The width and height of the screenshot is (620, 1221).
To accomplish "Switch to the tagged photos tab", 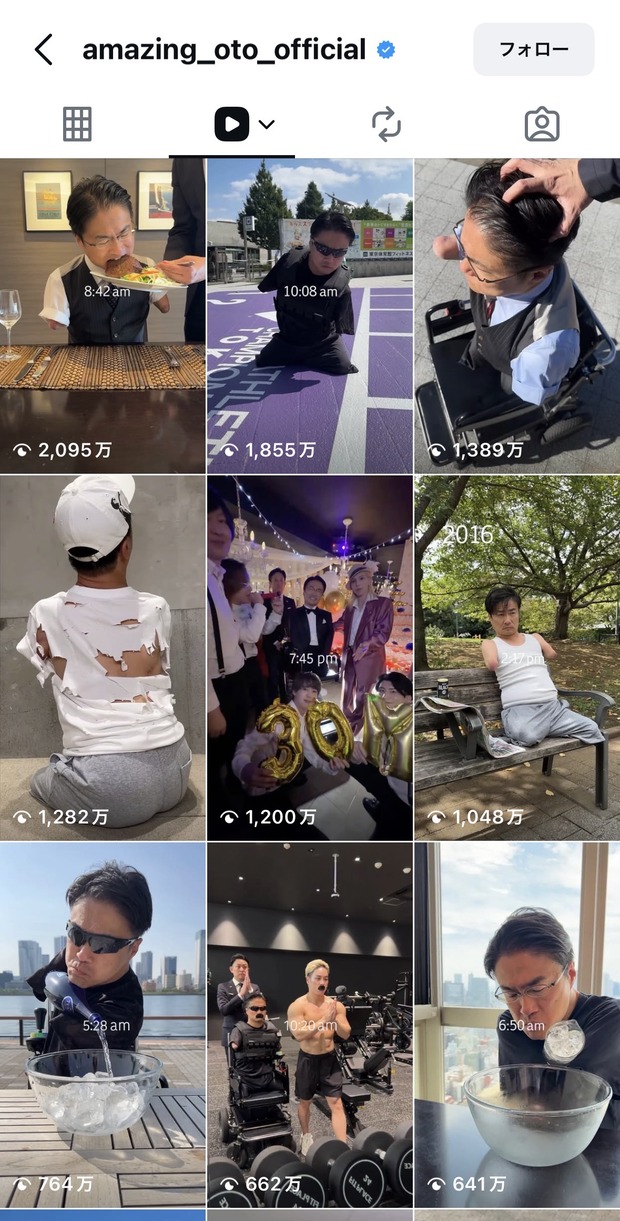I will coord(541,124).
